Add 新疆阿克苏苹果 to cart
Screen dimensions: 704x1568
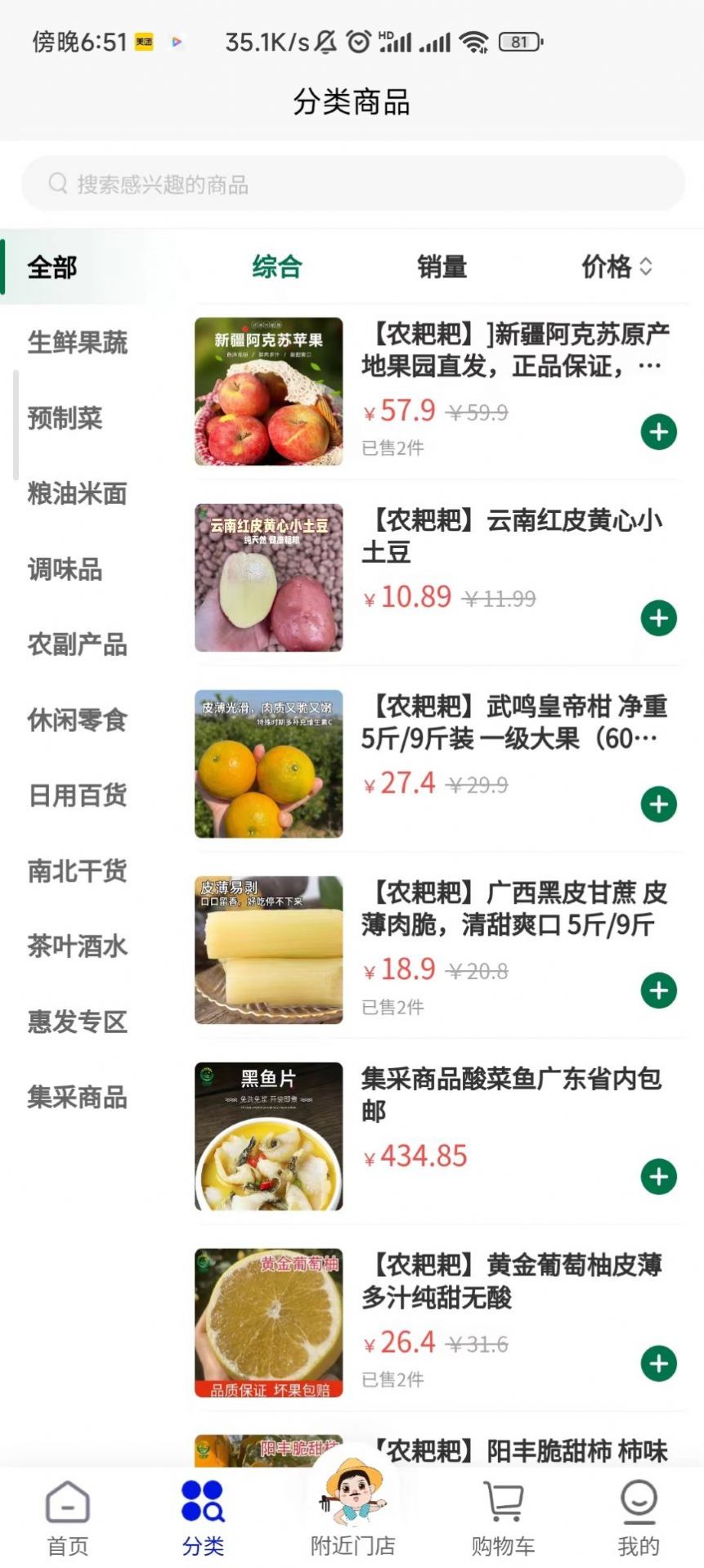(659, 433)
